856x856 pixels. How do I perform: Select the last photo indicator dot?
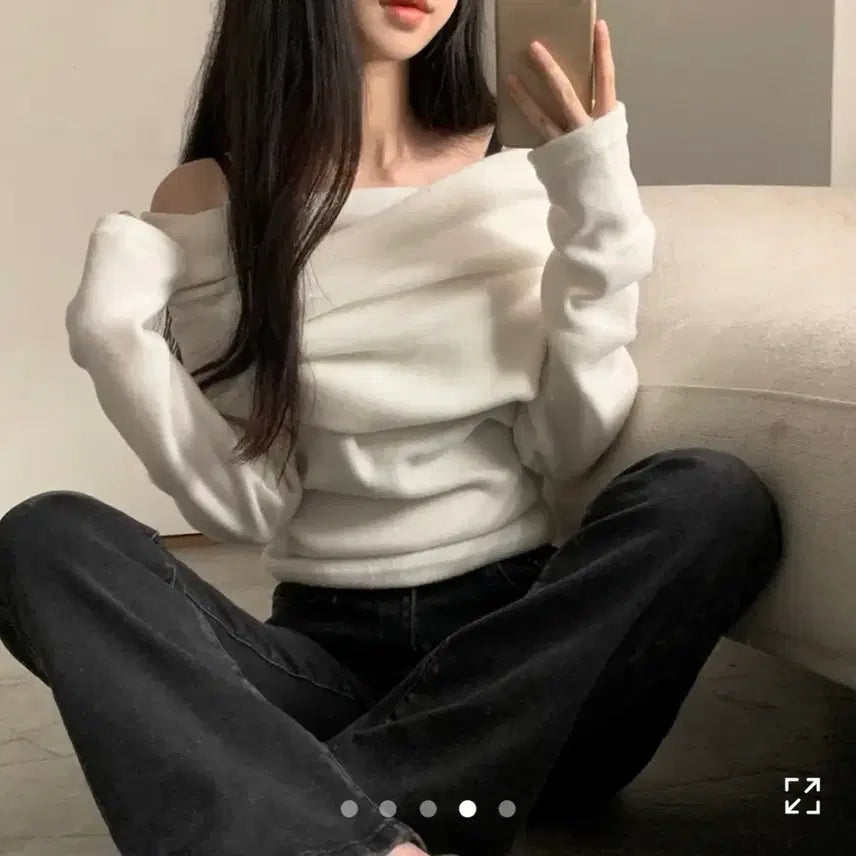click(507, 809)
